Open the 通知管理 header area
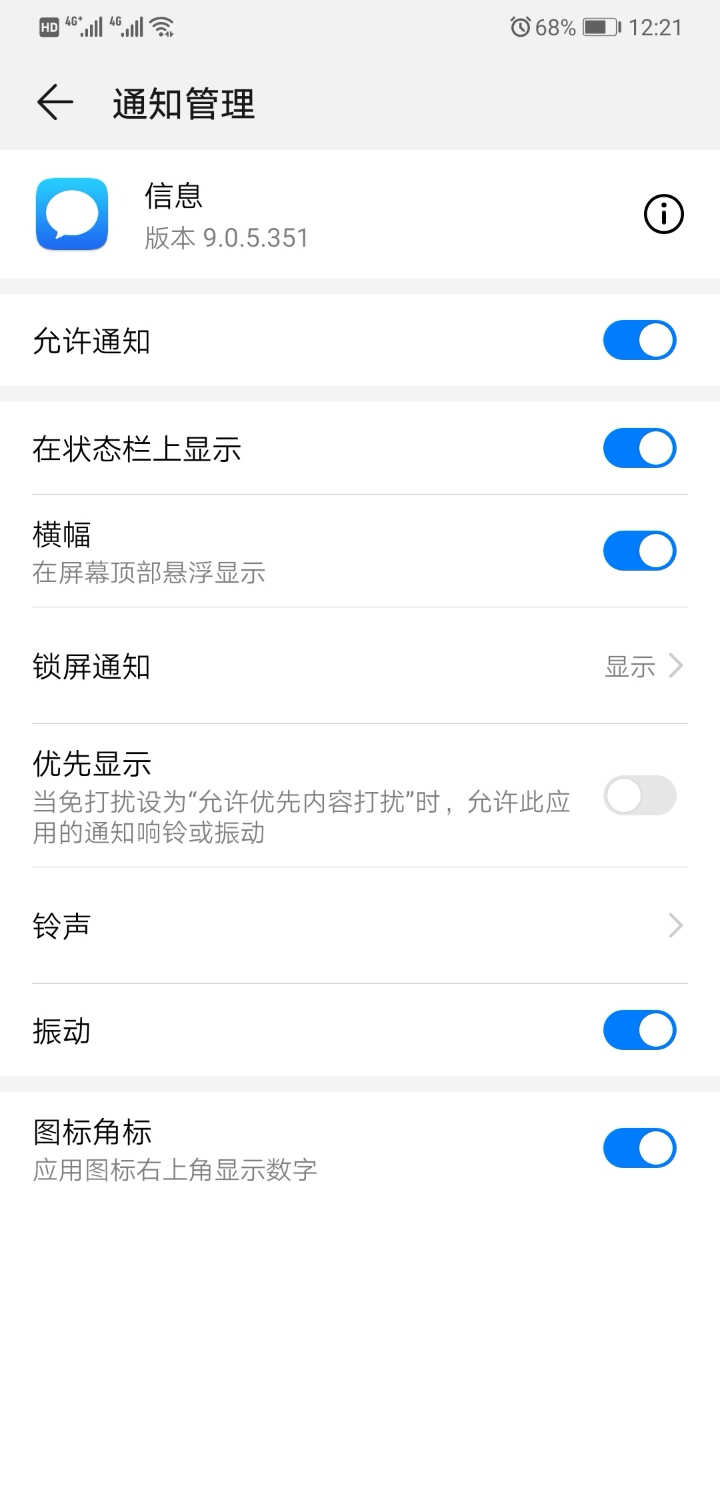The width and height of the screenshot is (720, 1496). point(184,103)
